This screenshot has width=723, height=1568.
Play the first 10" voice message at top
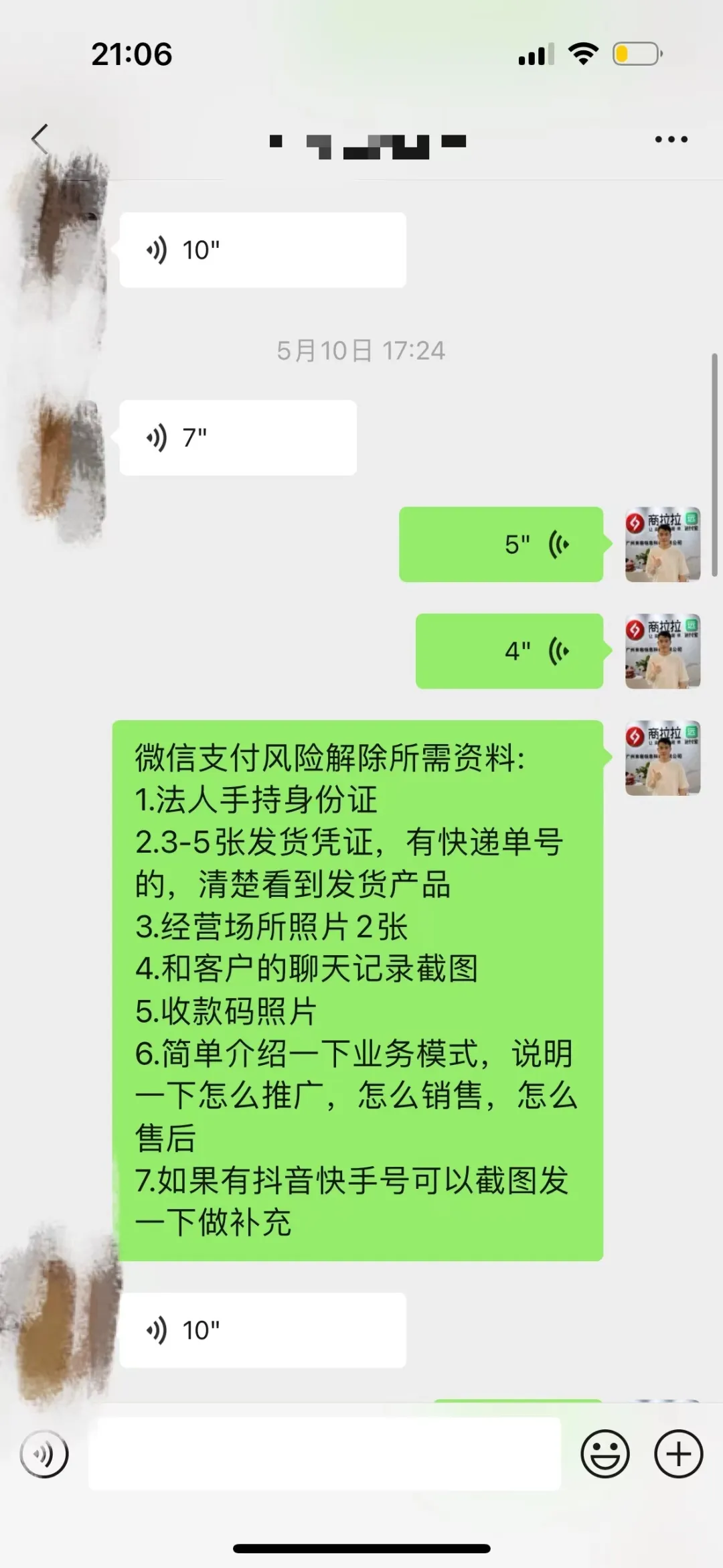point(262,251)
